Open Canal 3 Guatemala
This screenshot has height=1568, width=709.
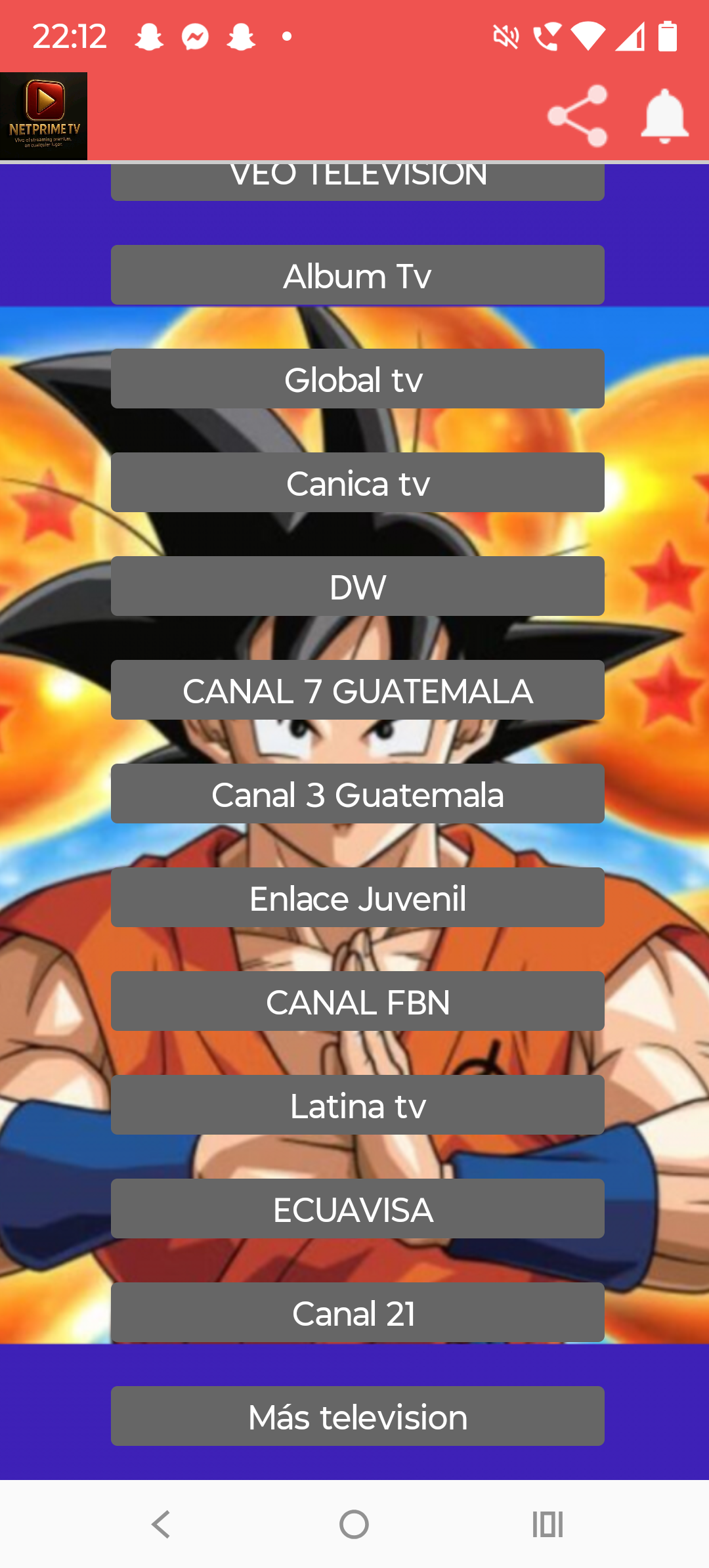tap(357, 794)
